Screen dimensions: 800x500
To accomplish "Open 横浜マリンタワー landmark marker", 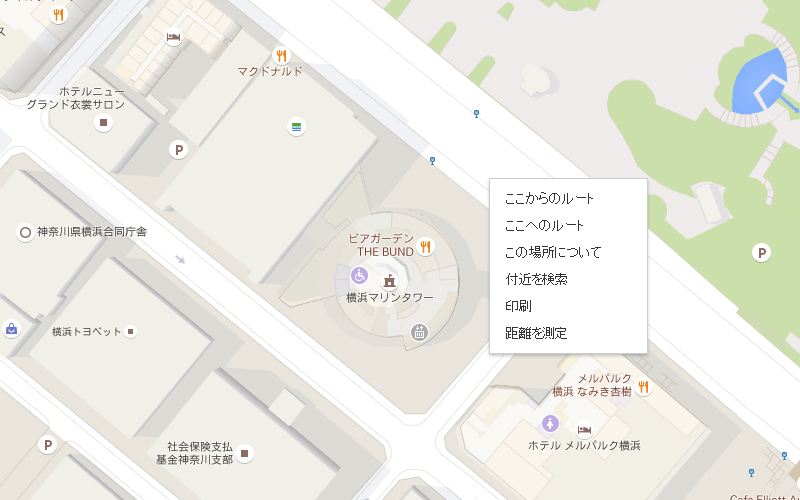I will pos(389,280).
